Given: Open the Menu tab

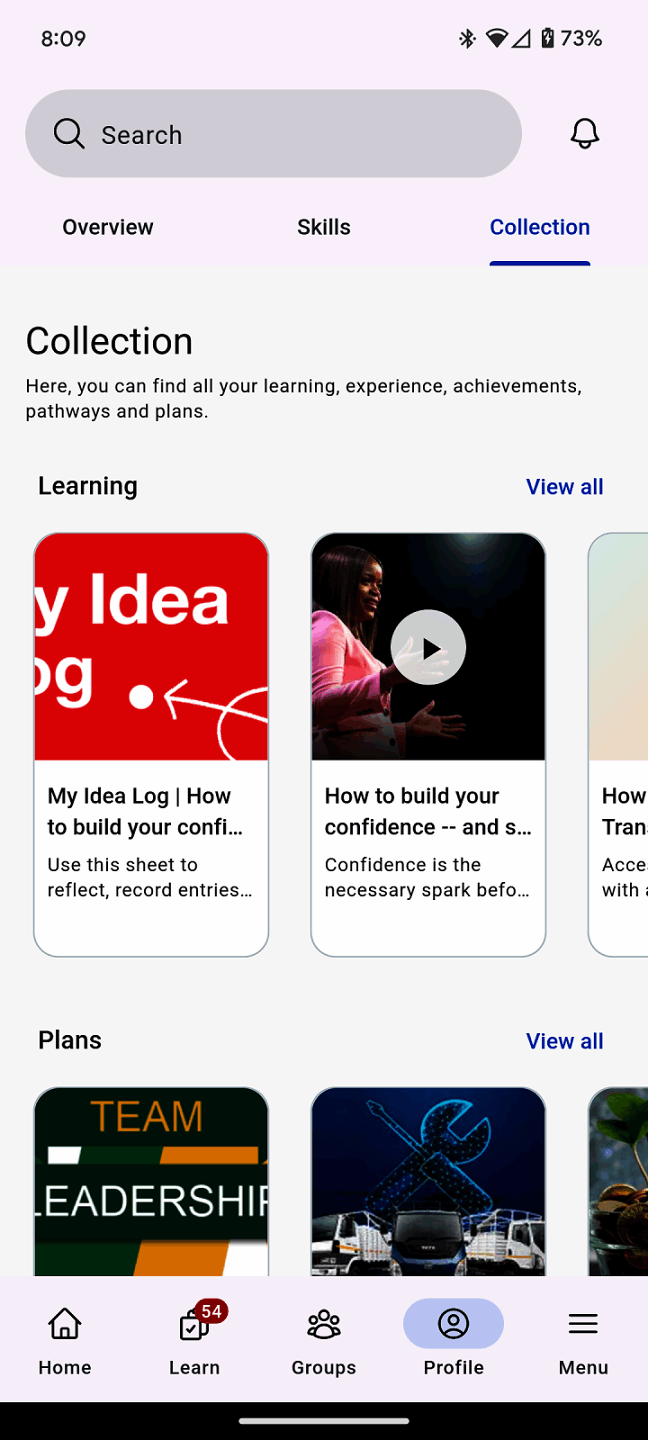Looking at the screenshot, I should (x=583, y=1340).
